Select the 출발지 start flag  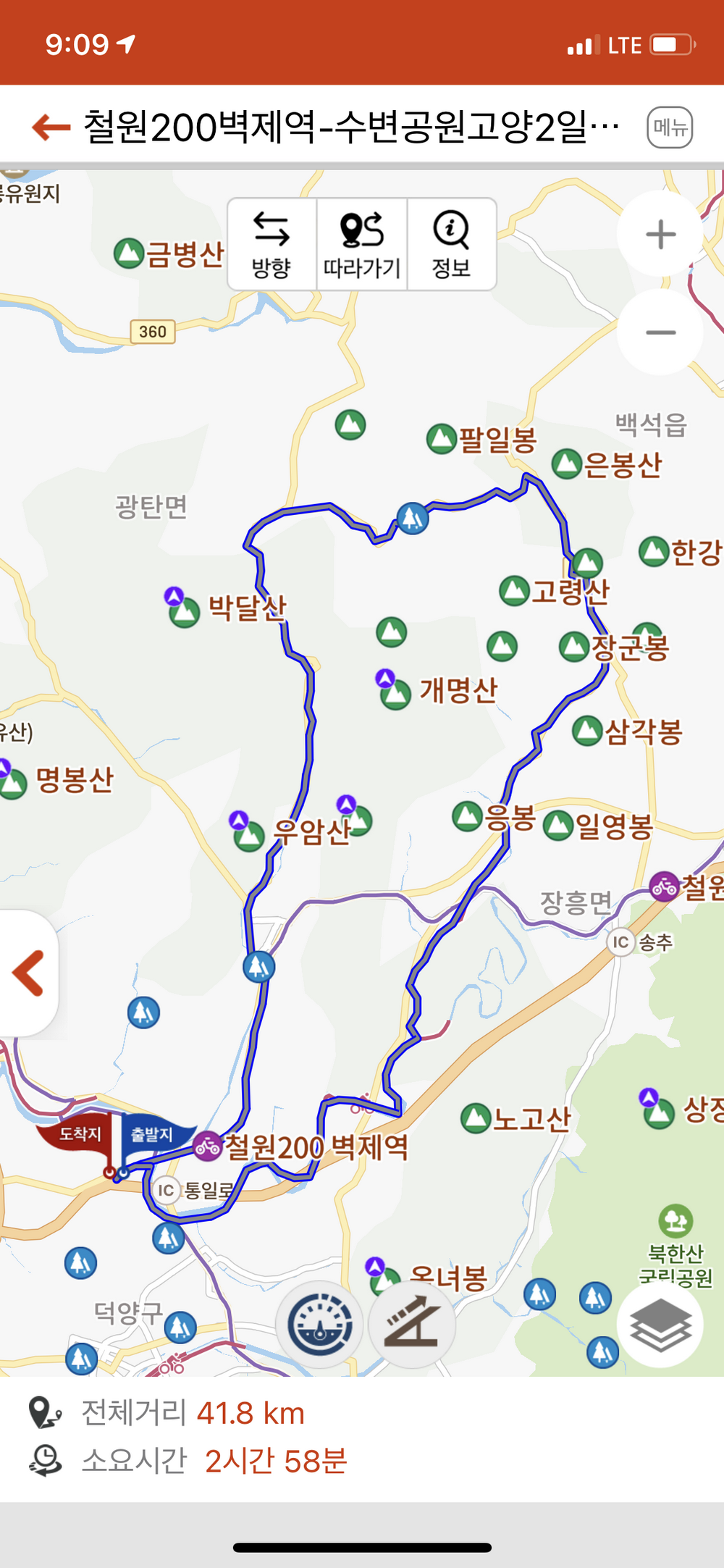(x=154, y=1134)
